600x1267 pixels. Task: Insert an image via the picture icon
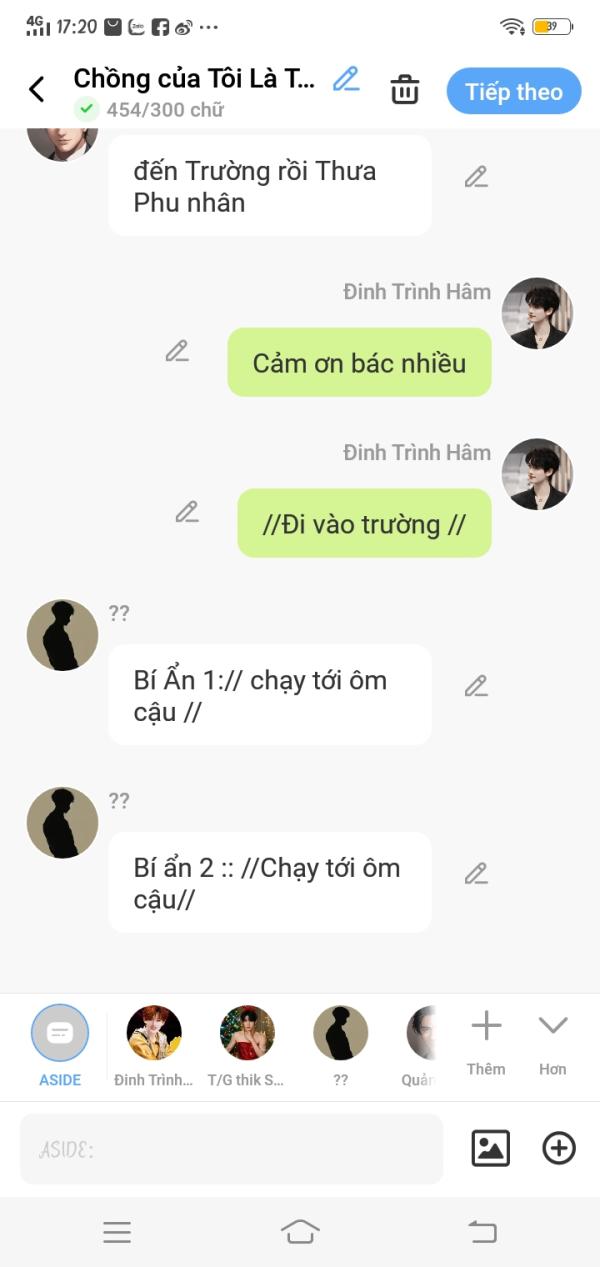click(491, 1148)
